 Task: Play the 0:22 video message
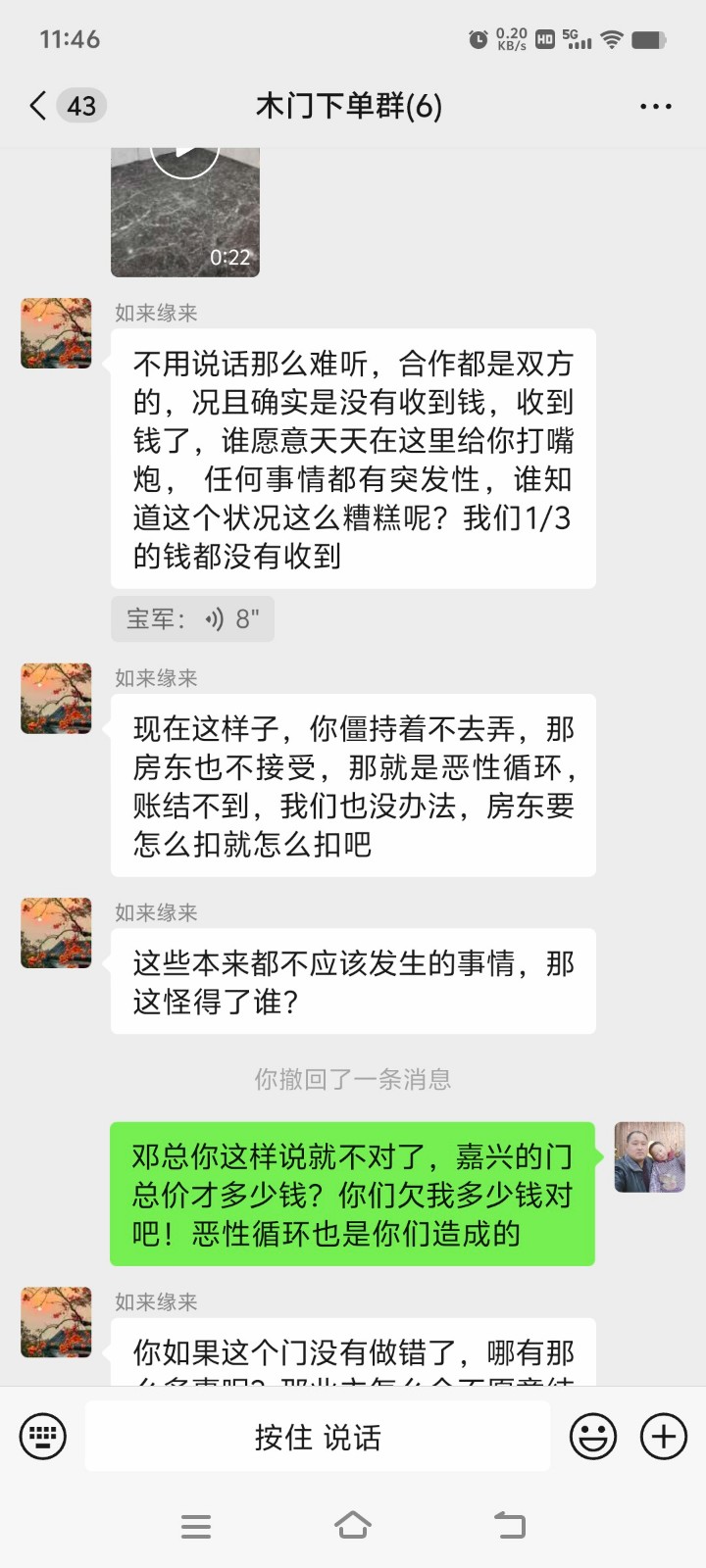click(x=185, y=212)
